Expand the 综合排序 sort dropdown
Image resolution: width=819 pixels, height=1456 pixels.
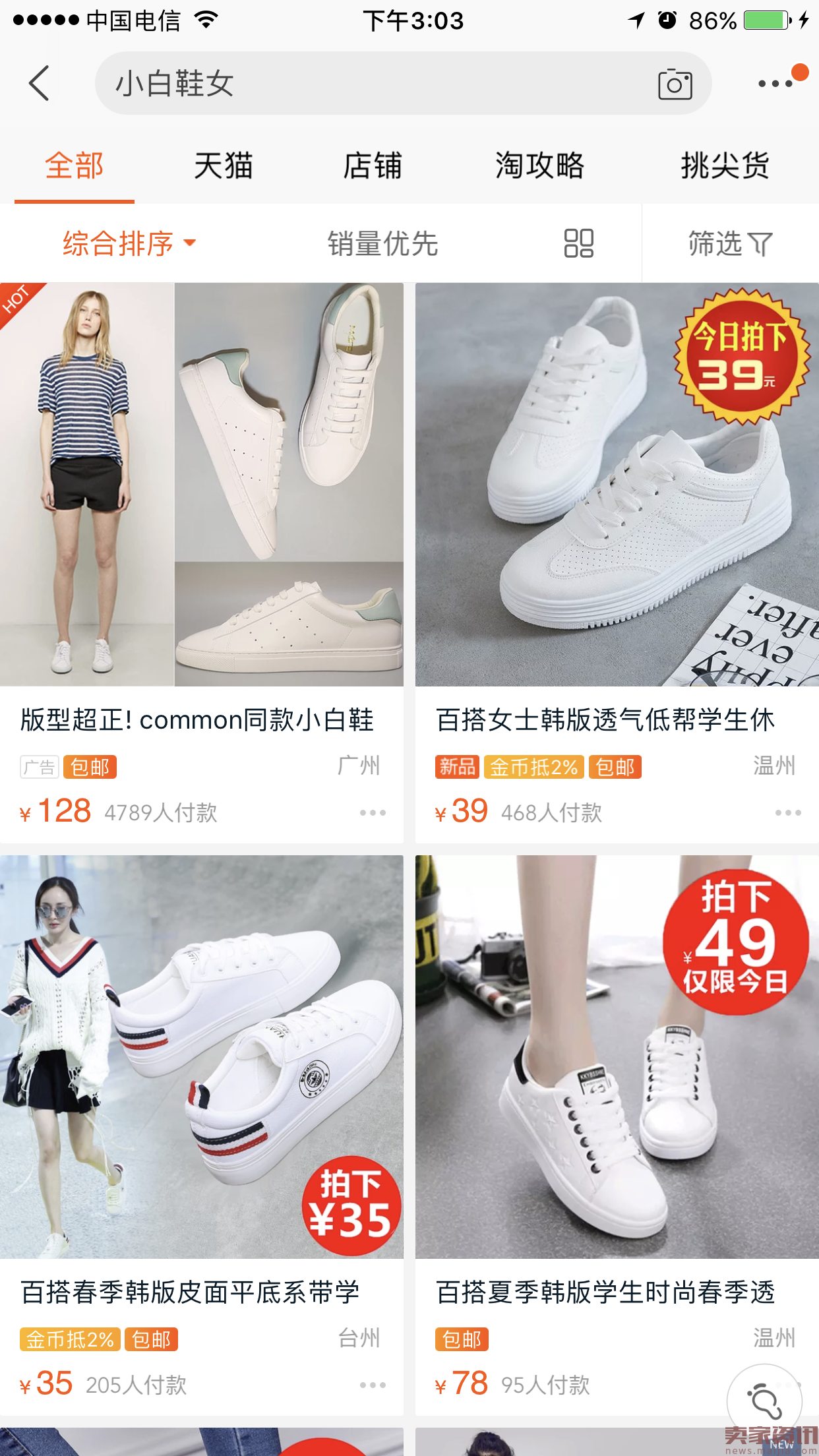[x=129, y=243]
